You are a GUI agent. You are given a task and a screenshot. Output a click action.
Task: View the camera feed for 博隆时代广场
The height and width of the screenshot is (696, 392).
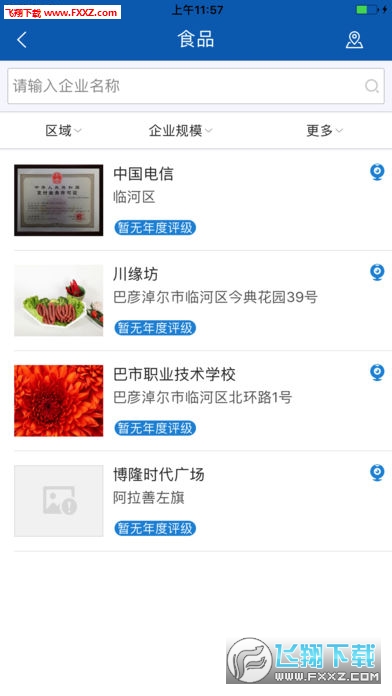(377, 473)
